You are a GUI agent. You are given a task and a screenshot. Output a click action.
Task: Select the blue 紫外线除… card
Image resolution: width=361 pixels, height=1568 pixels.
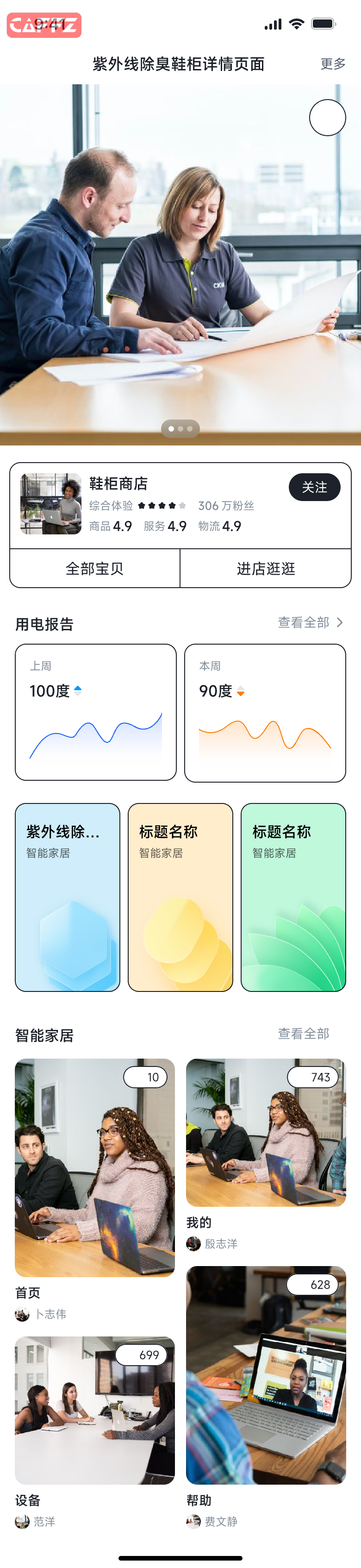click(68, 897)
